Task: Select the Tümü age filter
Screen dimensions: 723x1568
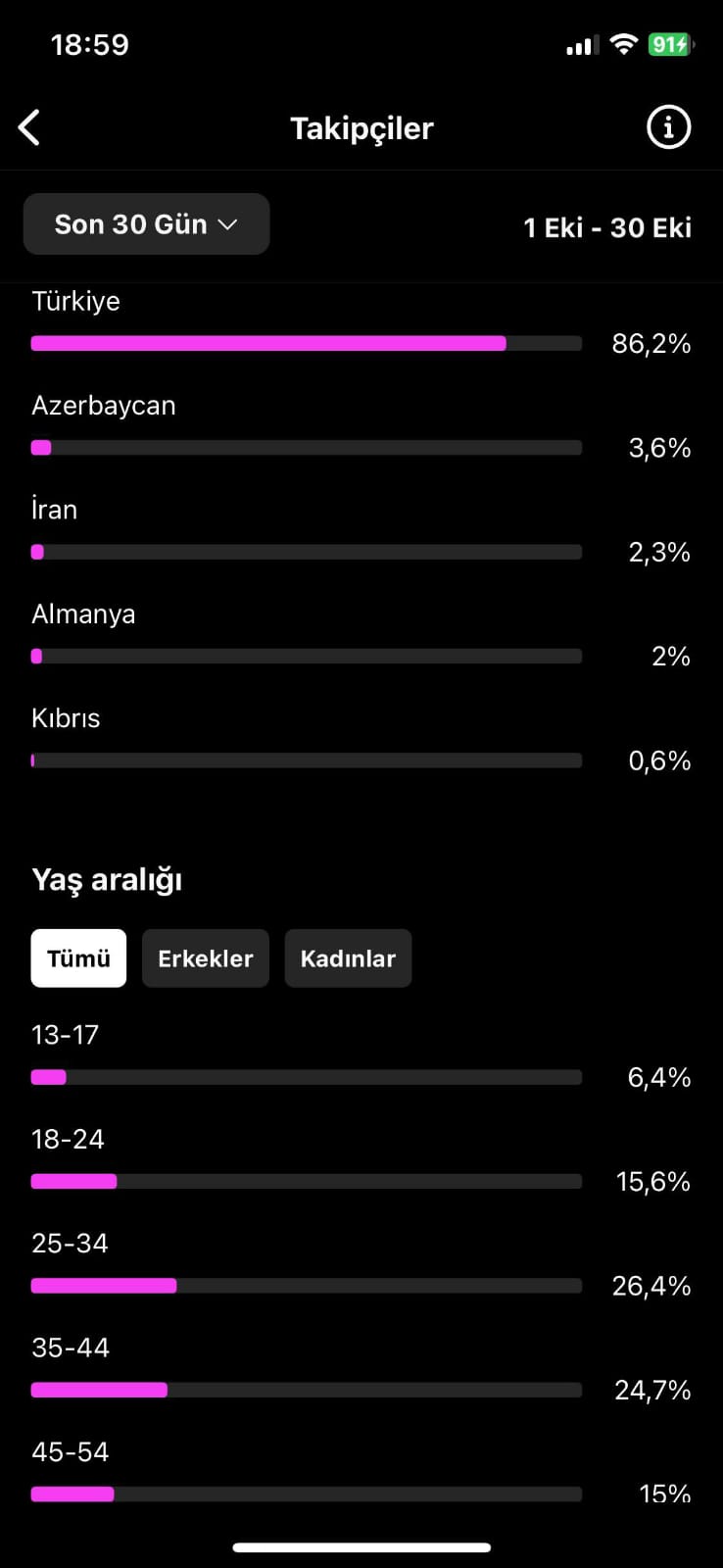Action: coord(78,958)
